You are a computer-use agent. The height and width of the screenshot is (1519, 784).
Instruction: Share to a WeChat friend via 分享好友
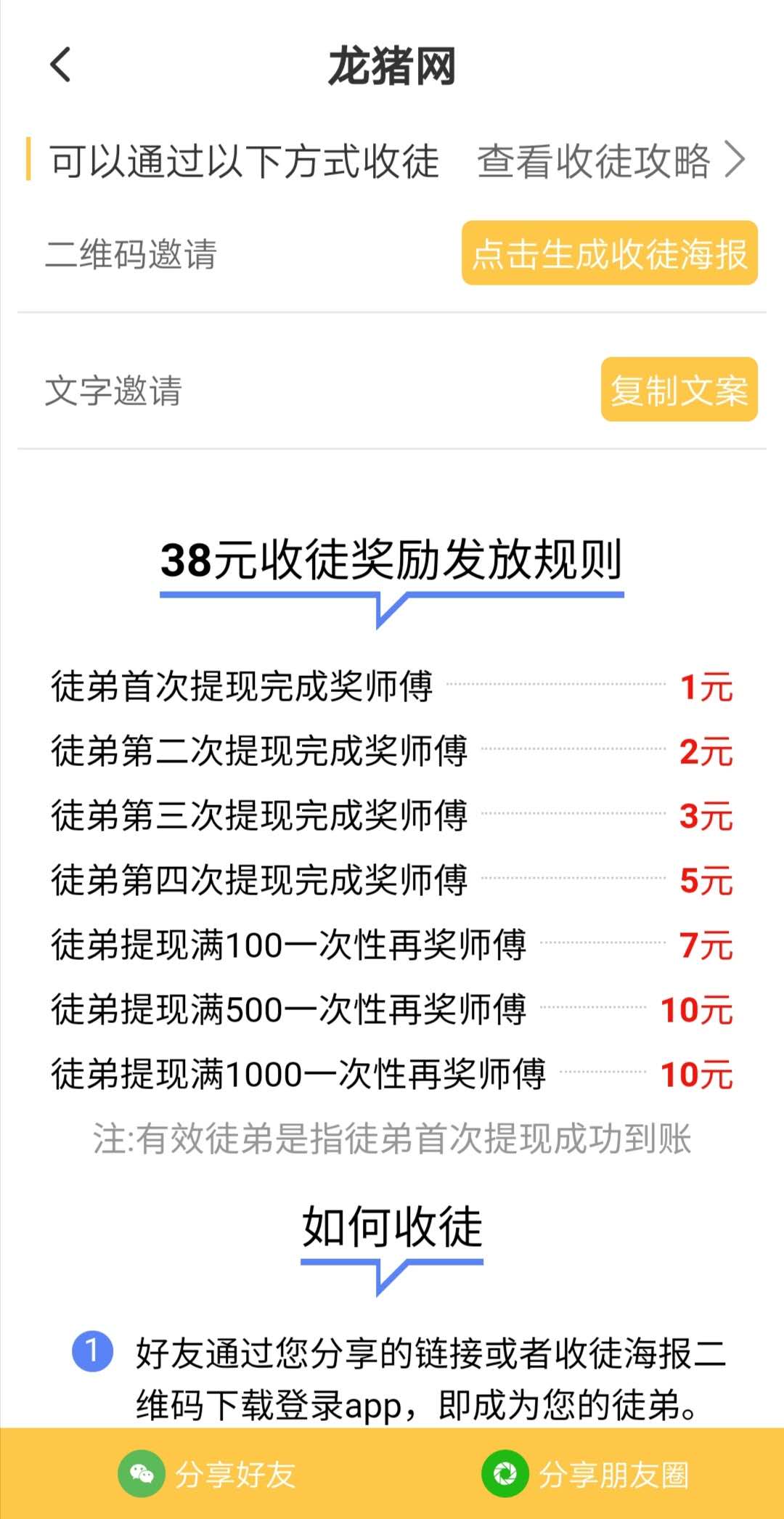(207, 1474)
